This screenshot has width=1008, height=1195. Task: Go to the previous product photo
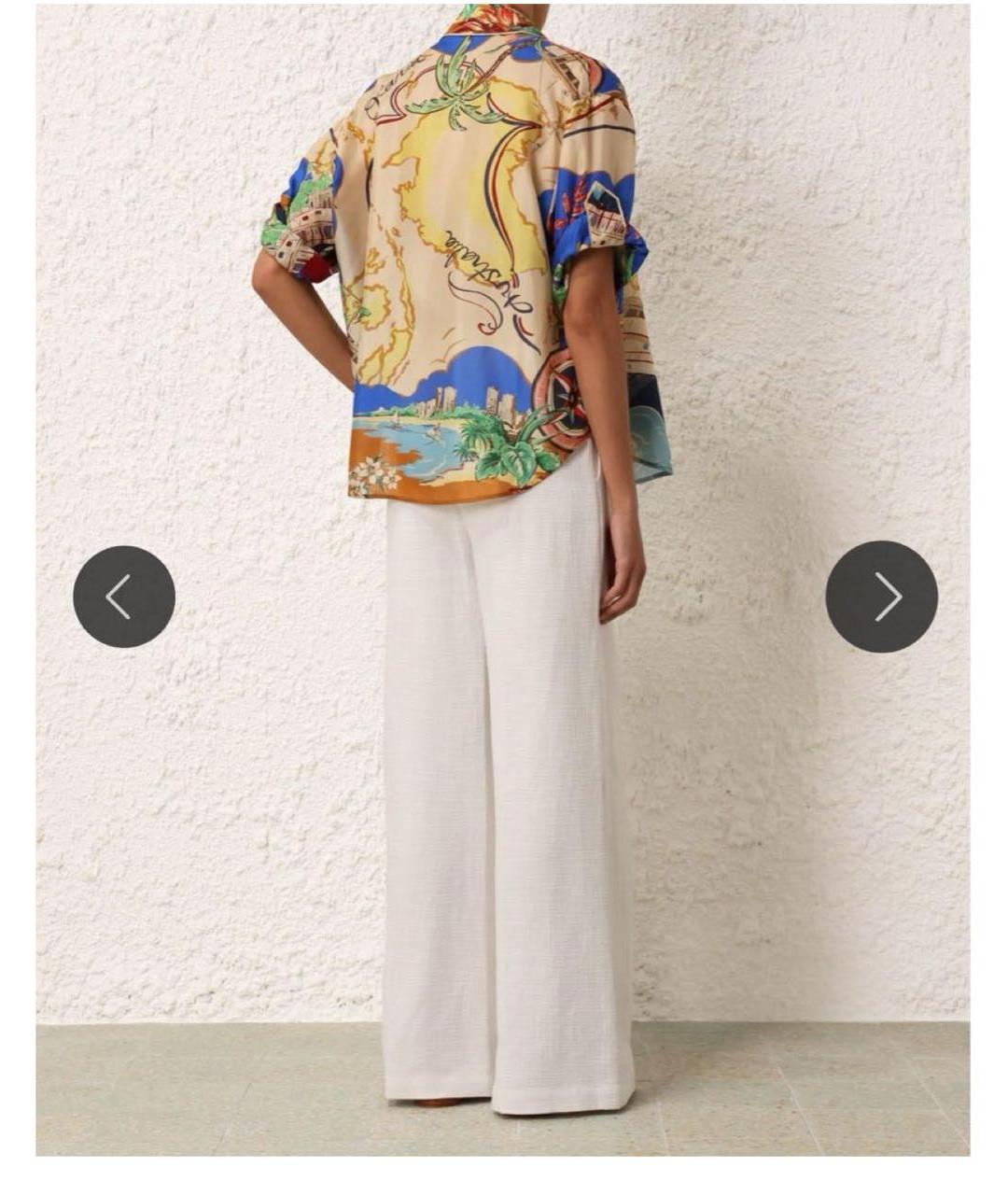click(124, 597)
